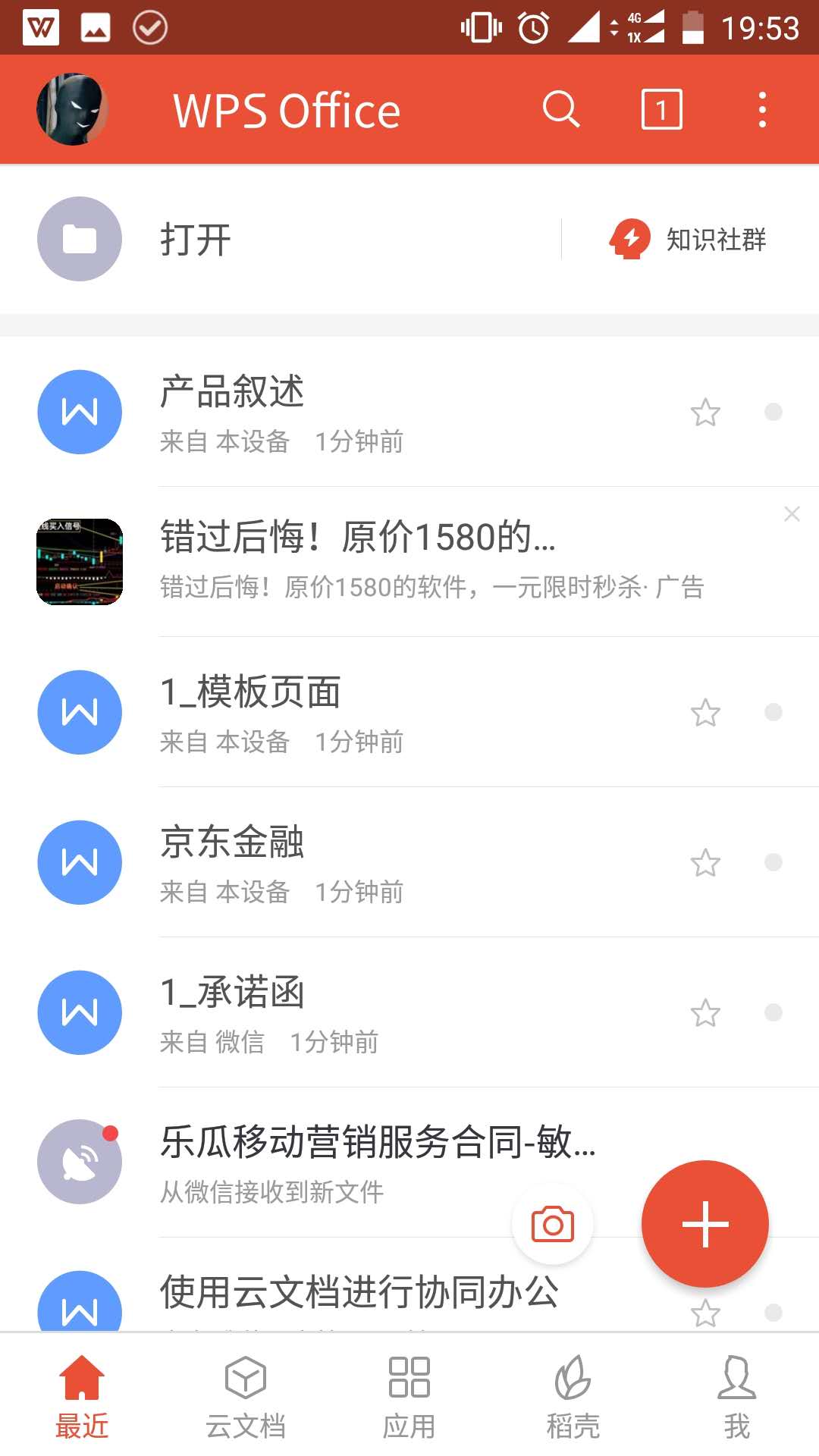
Task: Open the document manager icon showing "1"
Action: [661, 108]
